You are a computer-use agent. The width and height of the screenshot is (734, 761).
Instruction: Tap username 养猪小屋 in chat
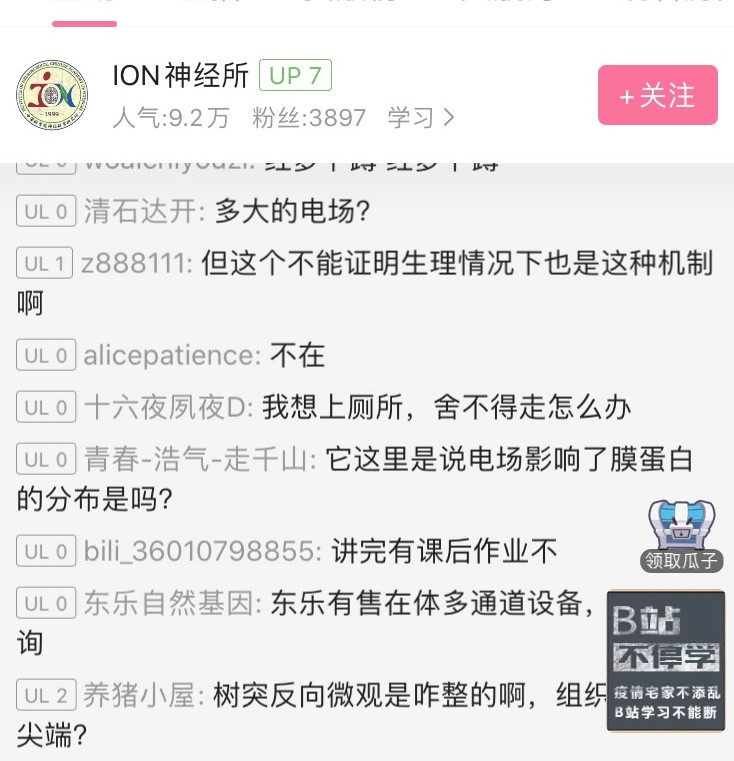(x=143, y=696)
